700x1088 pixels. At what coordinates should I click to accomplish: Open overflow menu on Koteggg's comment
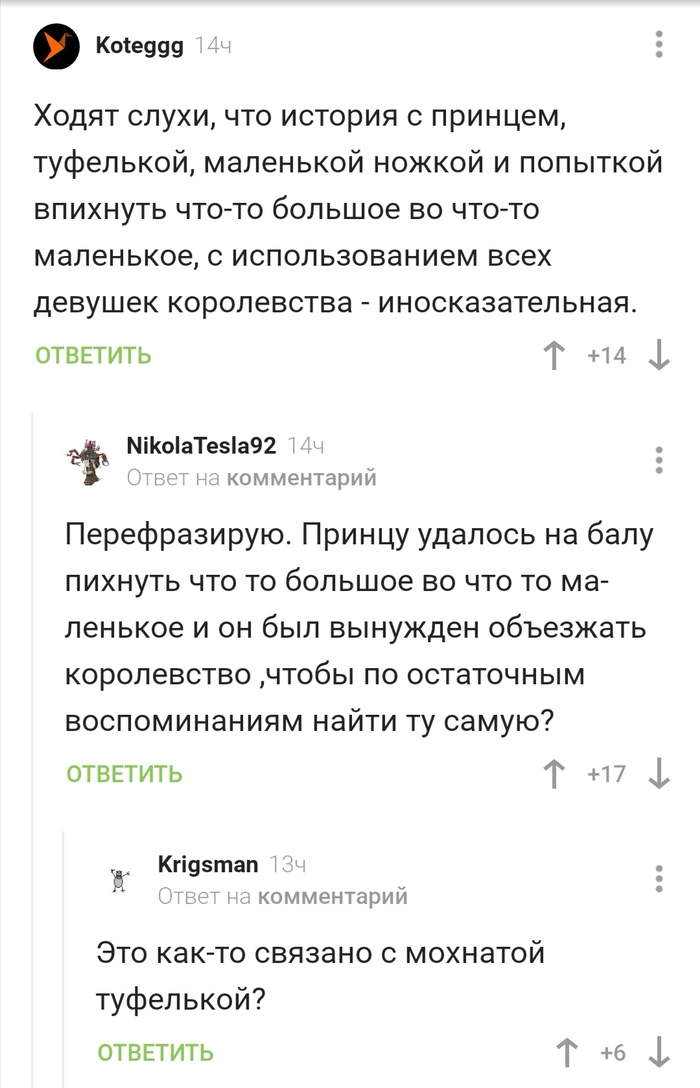coord(658,45)
